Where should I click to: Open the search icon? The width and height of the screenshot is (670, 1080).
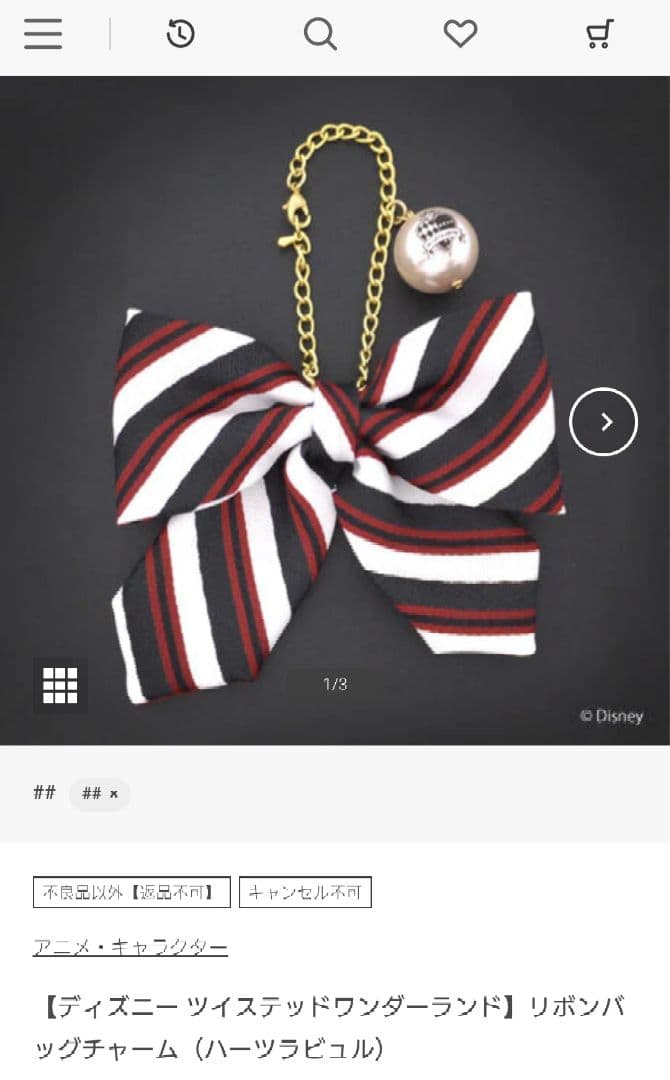(x=320, y=35)
